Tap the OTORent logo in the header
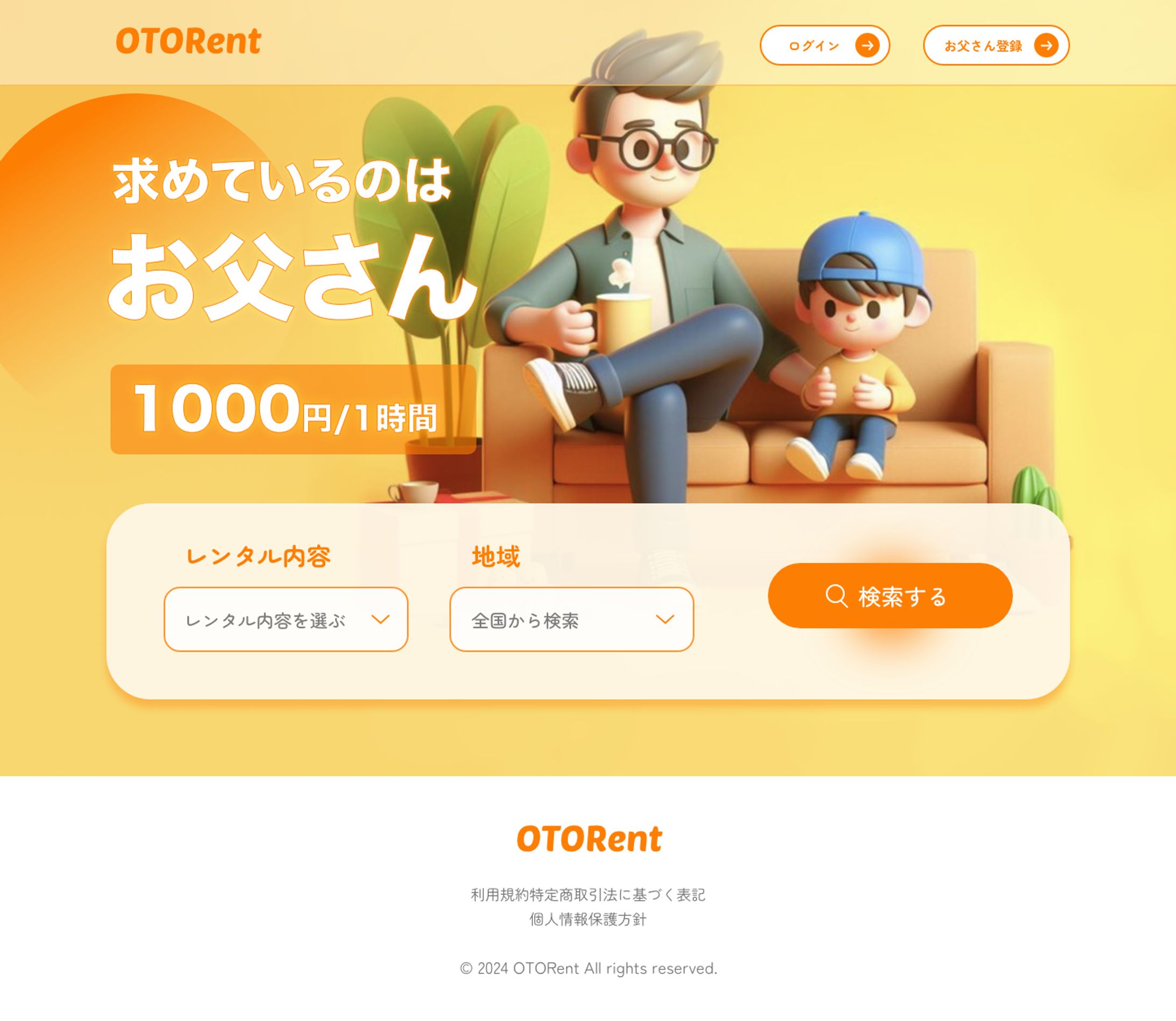This screenshot has height=1021, width=1176. pos(188,41)
